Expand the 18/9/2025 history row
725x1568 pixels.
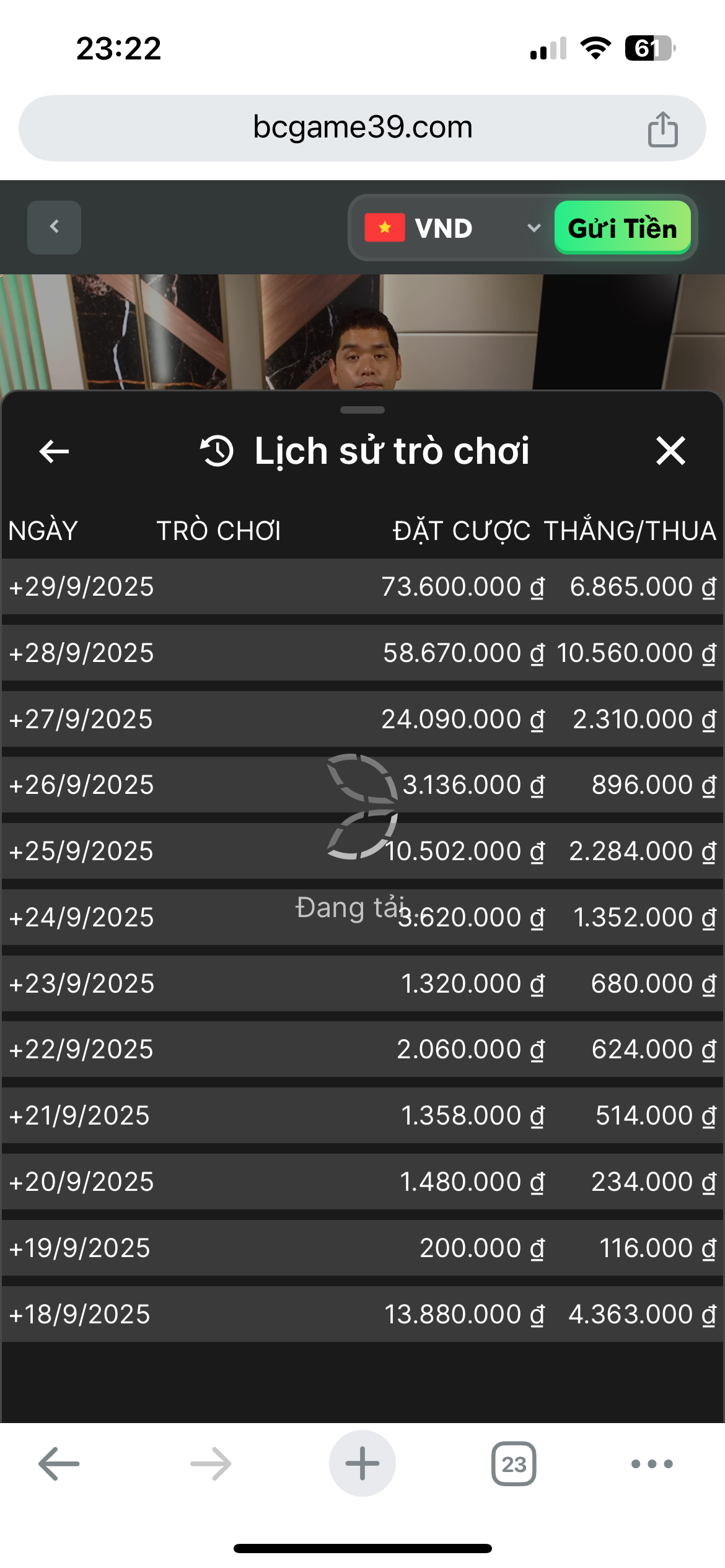click(81, 1315)
